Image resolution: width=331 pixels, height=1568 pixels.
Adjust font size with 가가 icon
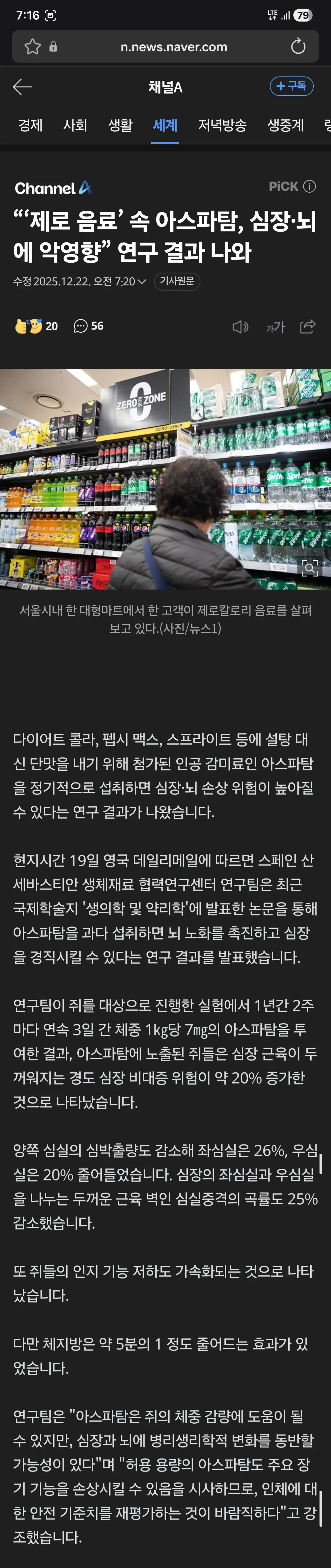click(275, 327)
